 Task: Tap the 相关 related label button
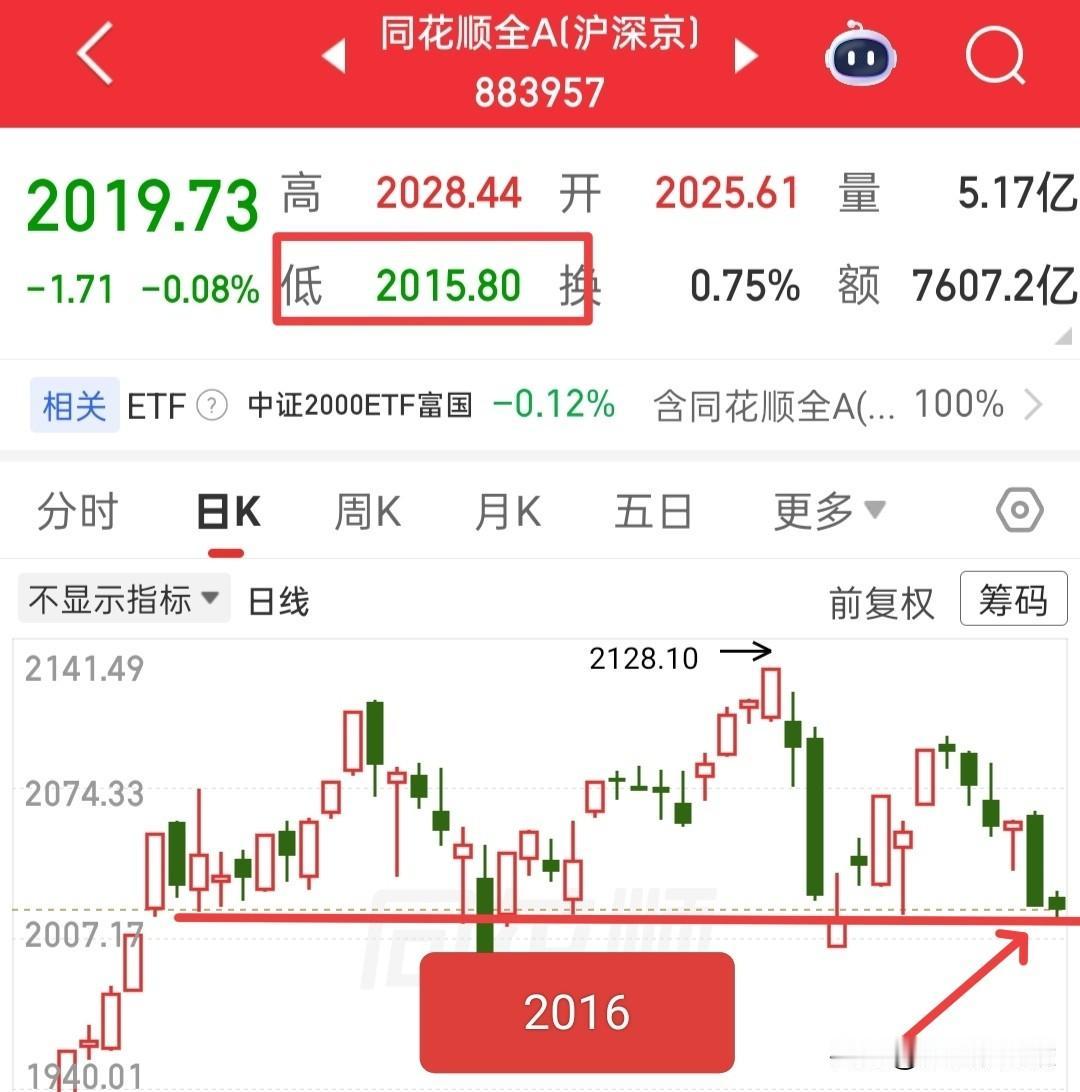[x=72, y=406]
